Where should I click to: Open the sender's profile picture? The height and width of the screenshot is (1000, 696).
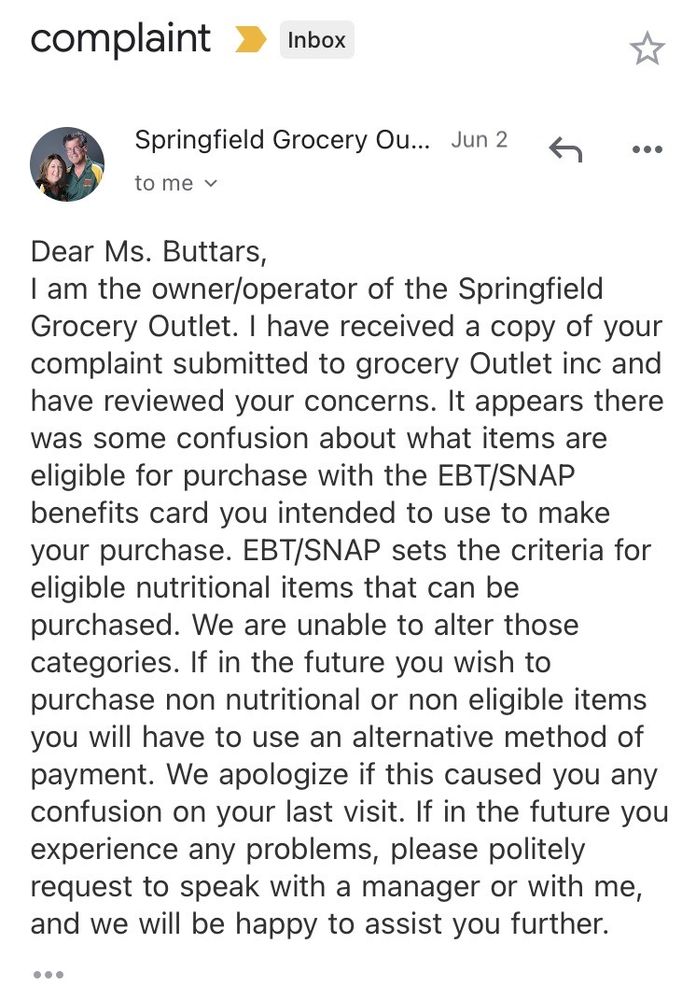coord(67,164)
